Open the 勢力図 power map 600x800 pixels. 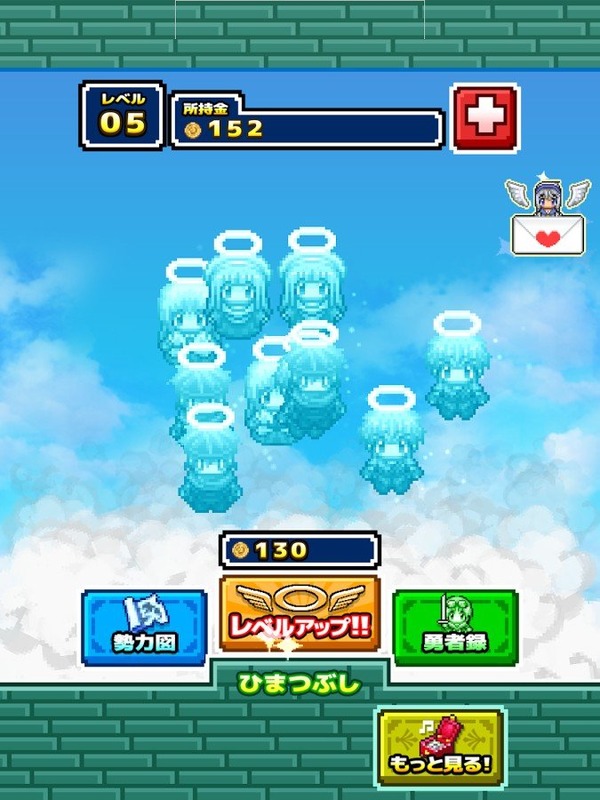[144, 628]
